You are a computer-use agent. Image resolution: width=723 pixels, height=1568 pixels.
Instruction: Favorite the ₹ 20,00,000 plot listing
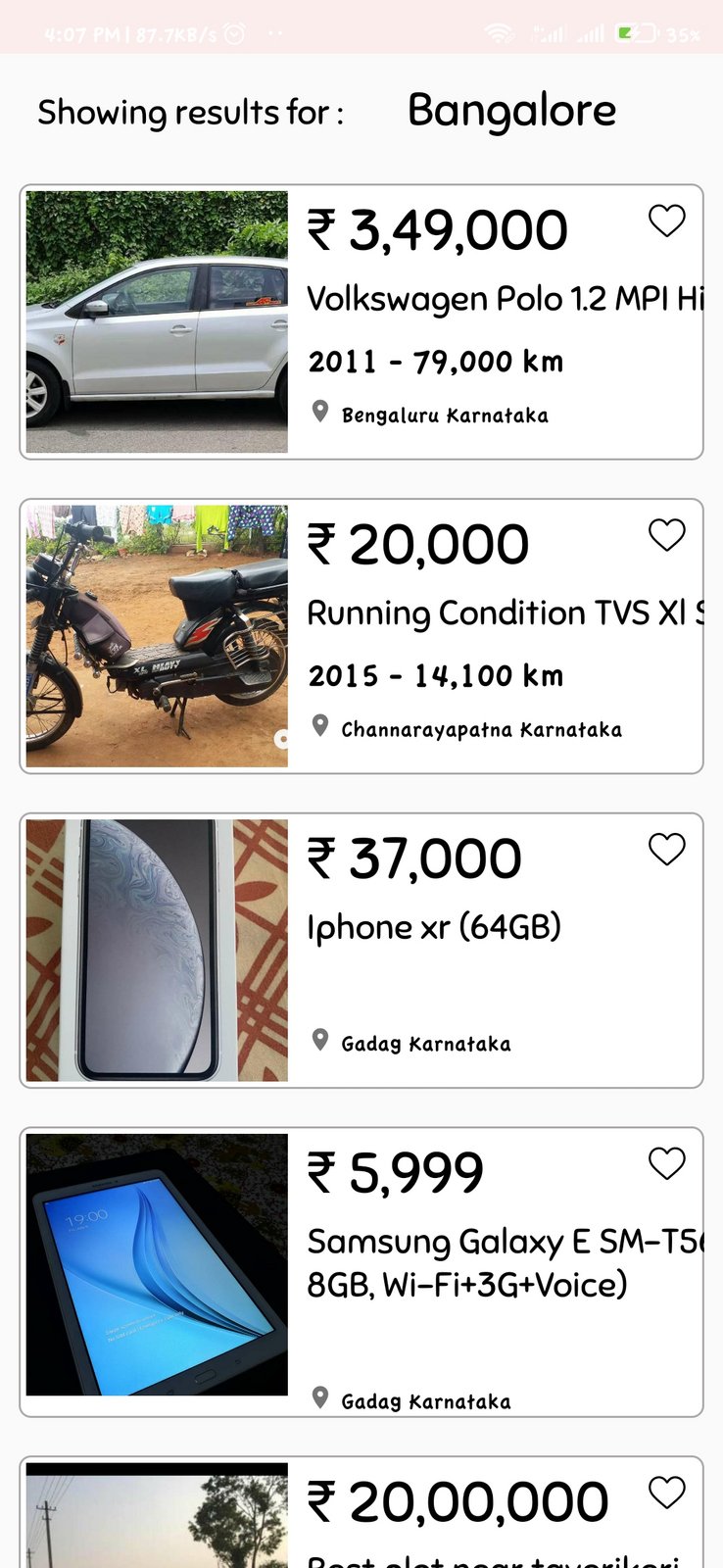point(666,1493)
